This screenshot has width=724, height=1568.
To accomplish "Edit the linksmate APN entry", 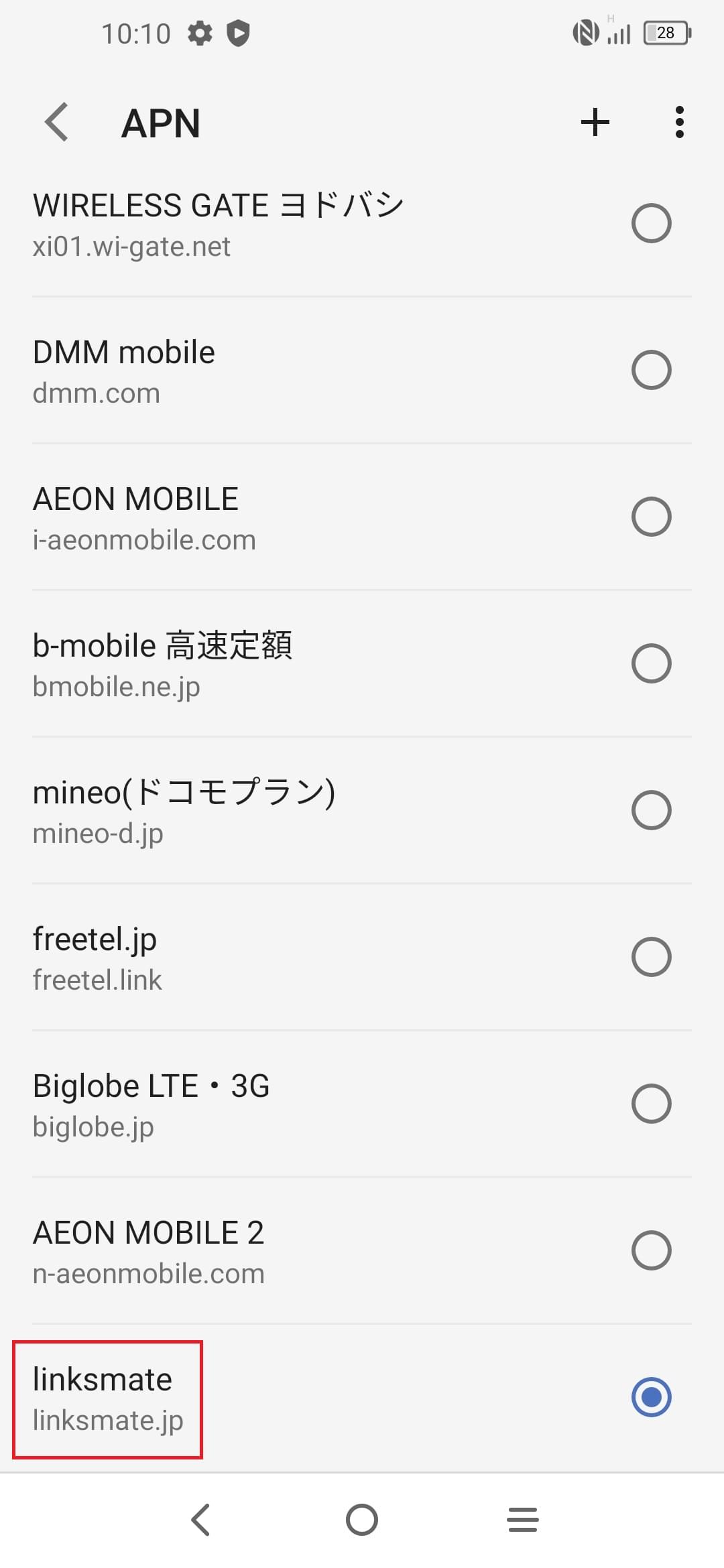I will point(107,1398).
